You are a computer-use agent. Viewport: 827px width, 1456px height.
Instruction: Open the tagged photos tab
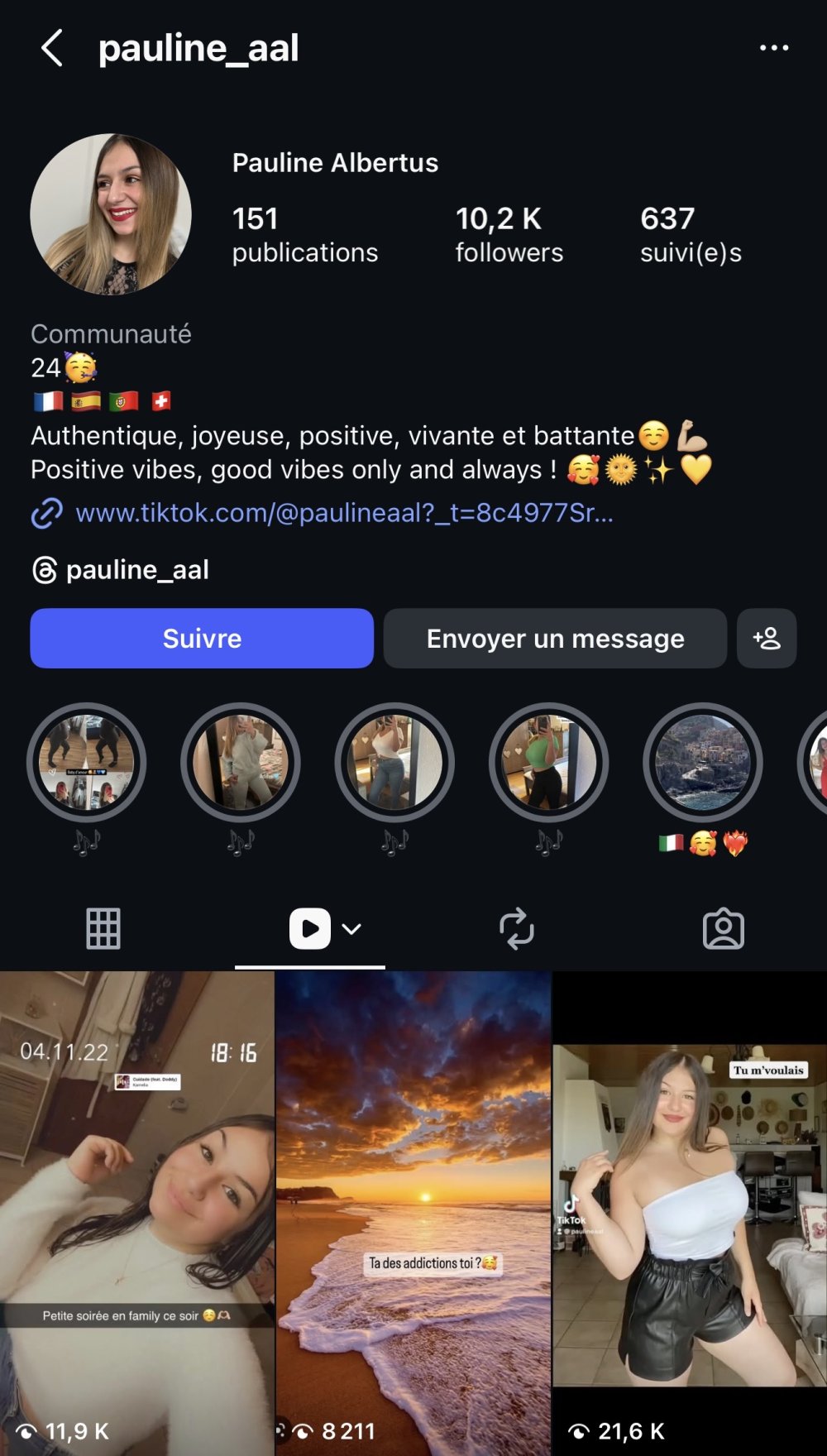click(x=723, y=928)
